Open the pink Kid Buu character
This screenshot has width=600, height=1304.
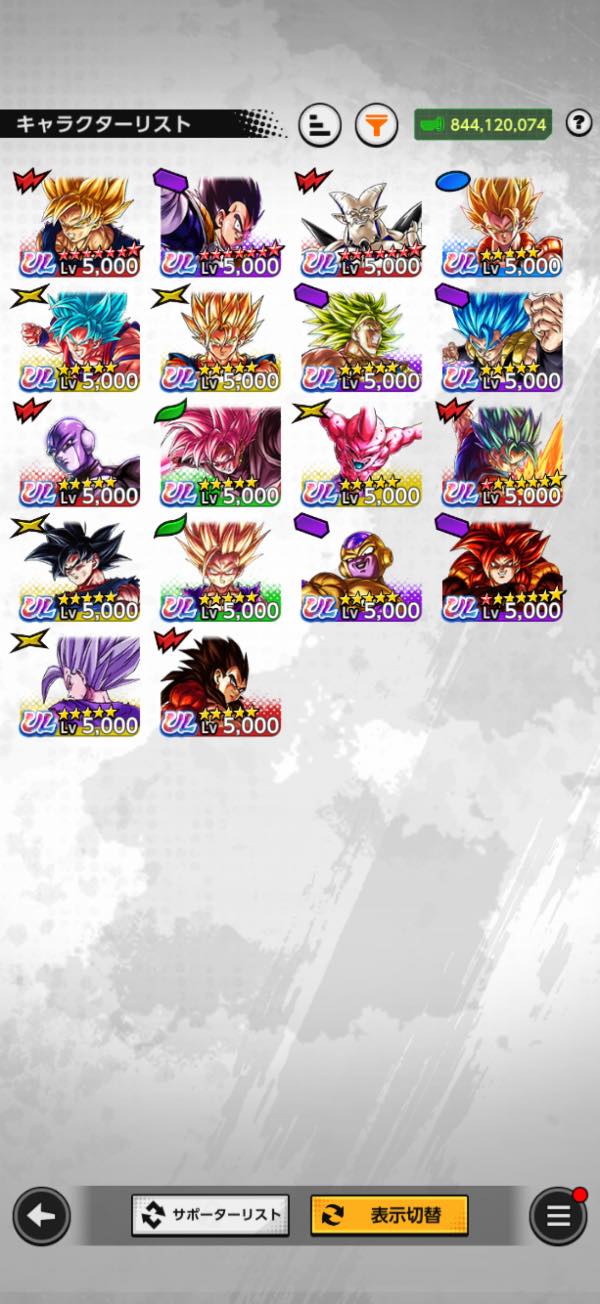361,455
